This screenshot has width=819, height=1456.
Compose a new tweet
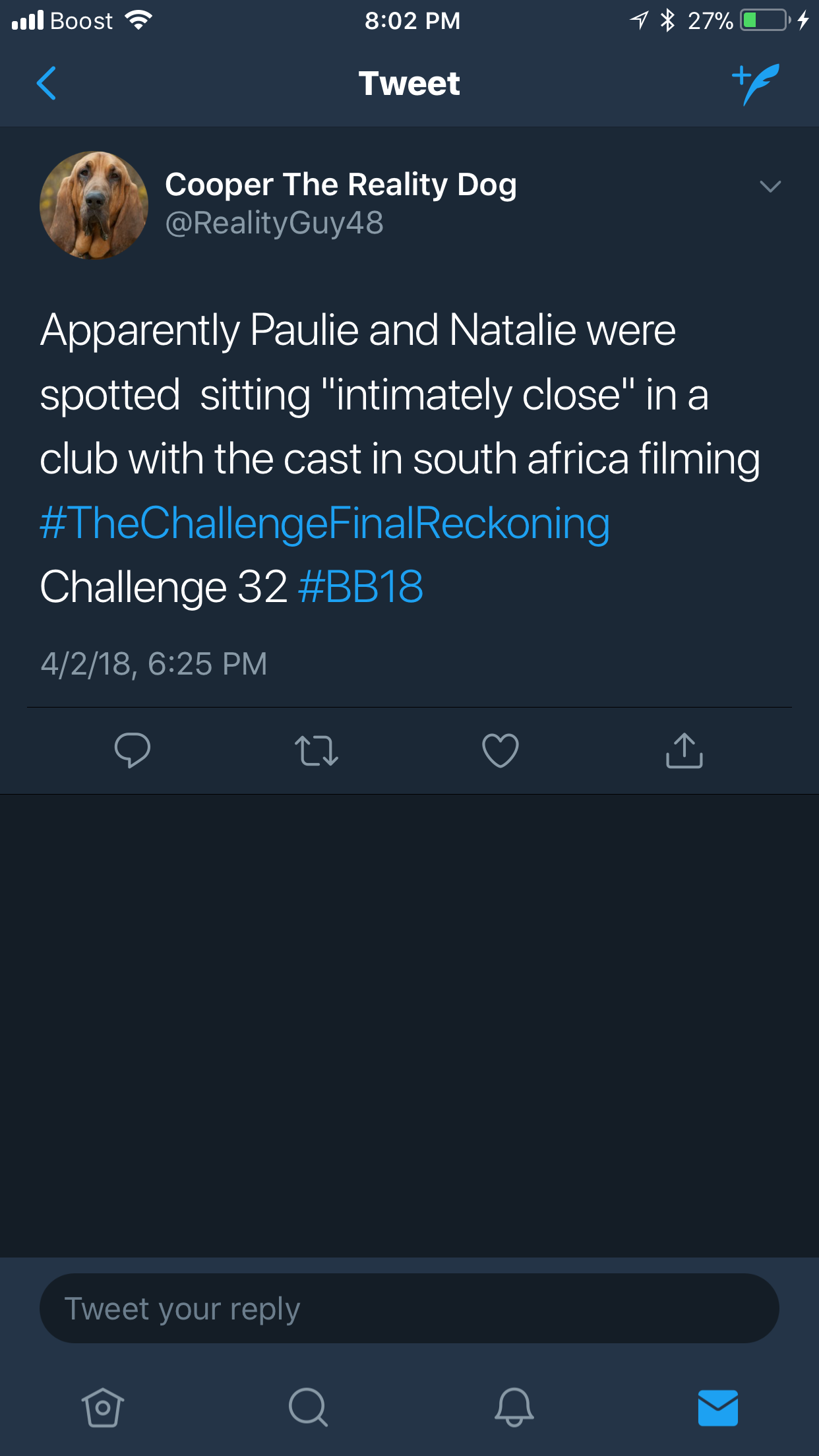(756, 84)
